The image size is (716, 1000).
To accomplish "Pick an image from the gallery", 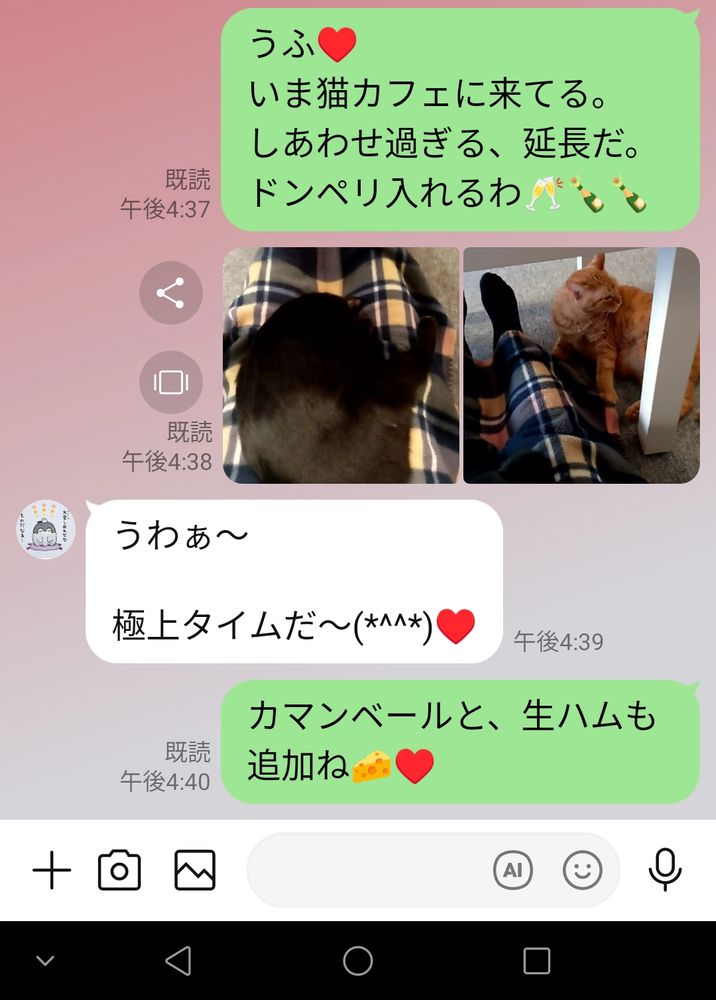I will 195,871.
